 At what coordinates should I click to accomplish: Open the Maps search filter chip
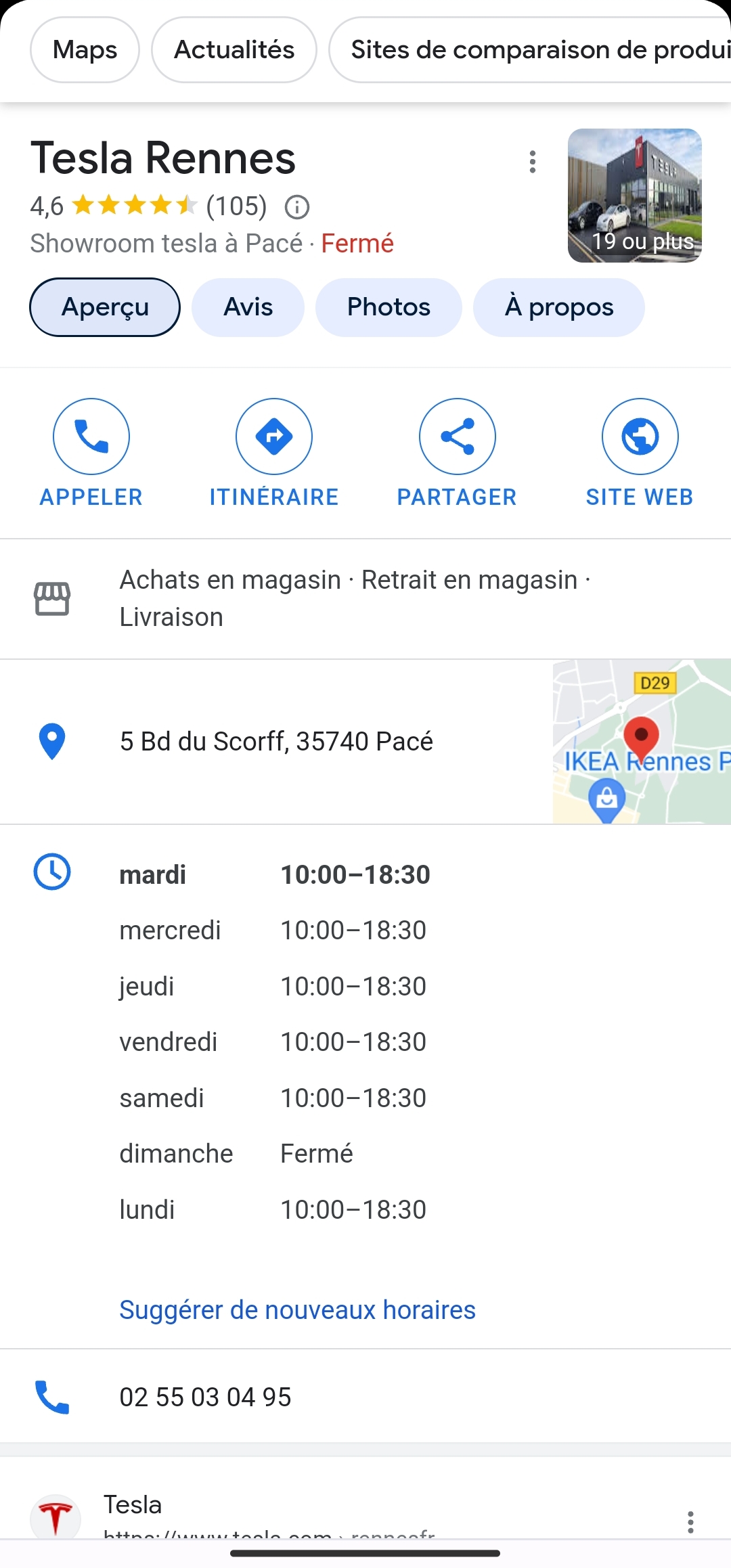click(x=85, y=50)
